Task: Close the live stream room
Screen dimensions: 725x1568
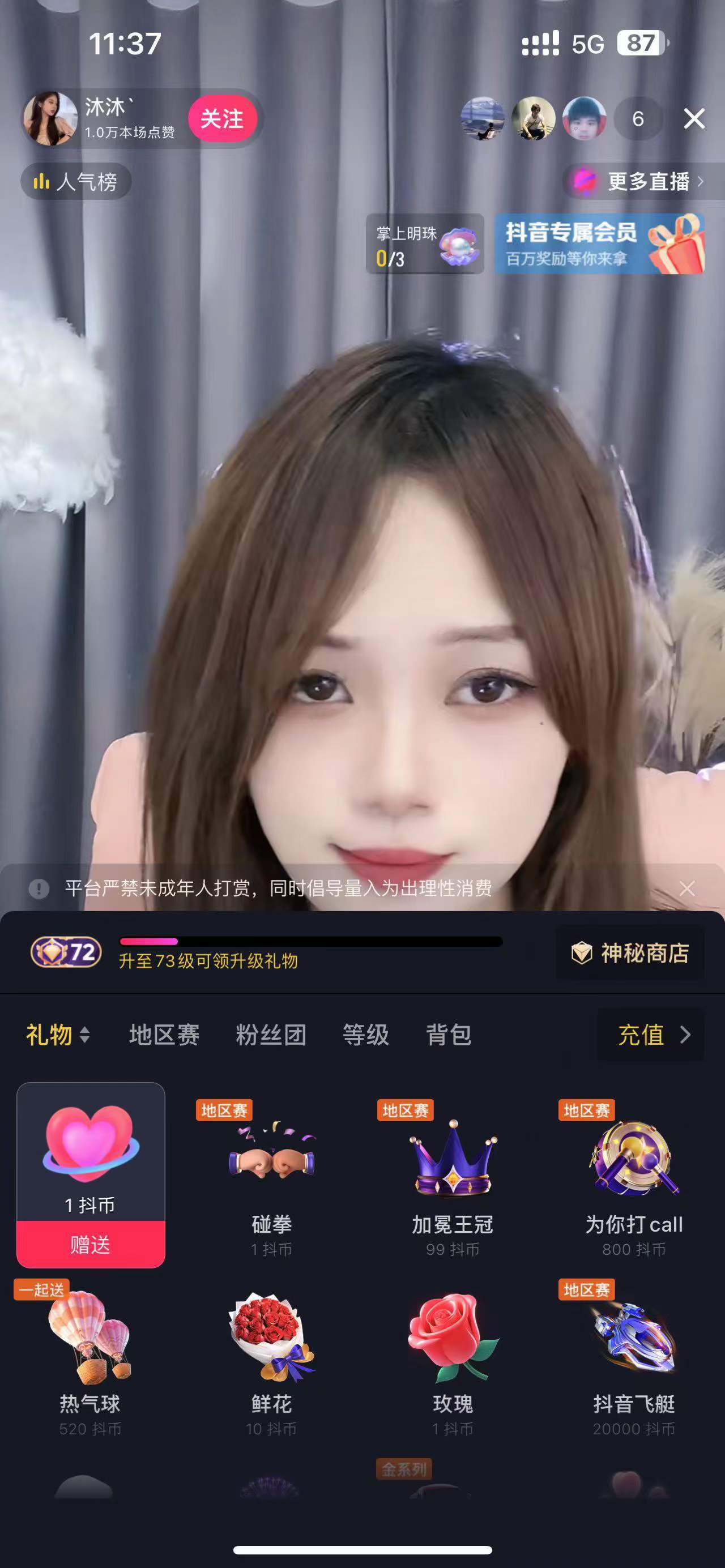Action: [694, 119]
